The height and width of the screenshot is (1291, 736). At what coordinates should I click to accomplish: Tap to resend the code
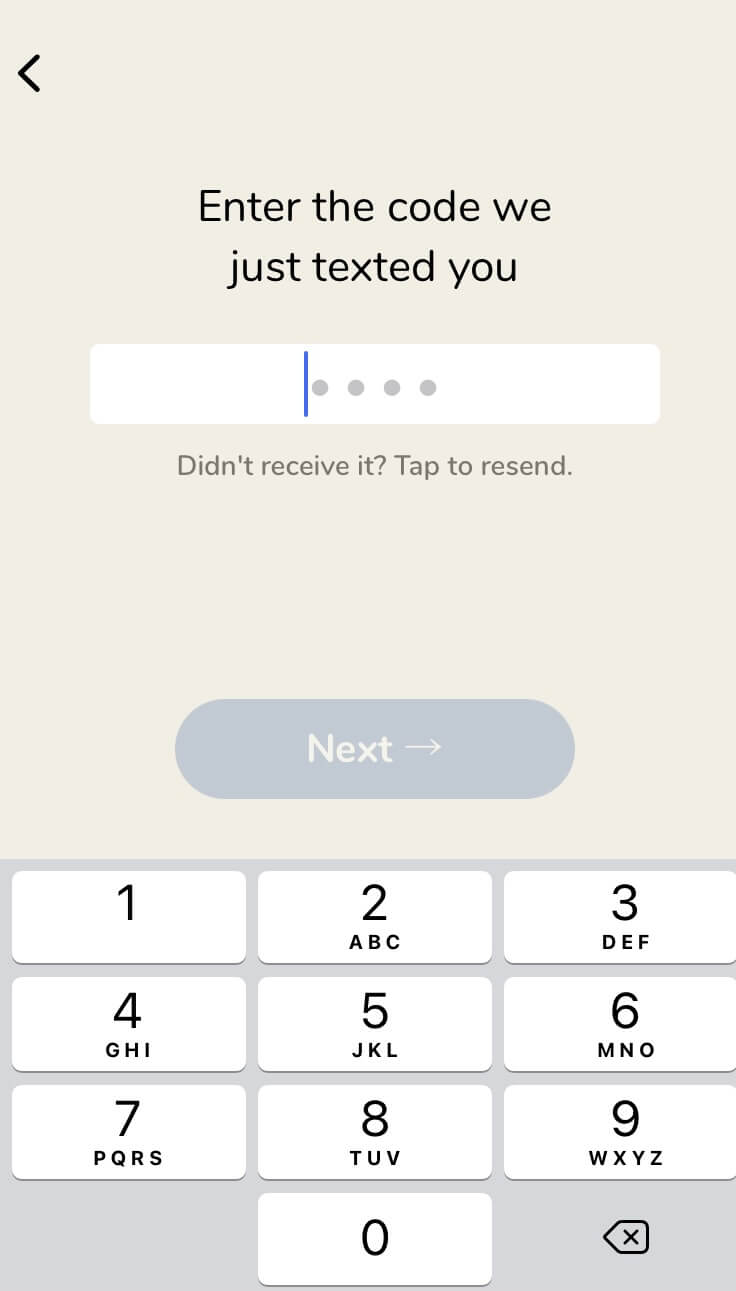pos(375,466)
